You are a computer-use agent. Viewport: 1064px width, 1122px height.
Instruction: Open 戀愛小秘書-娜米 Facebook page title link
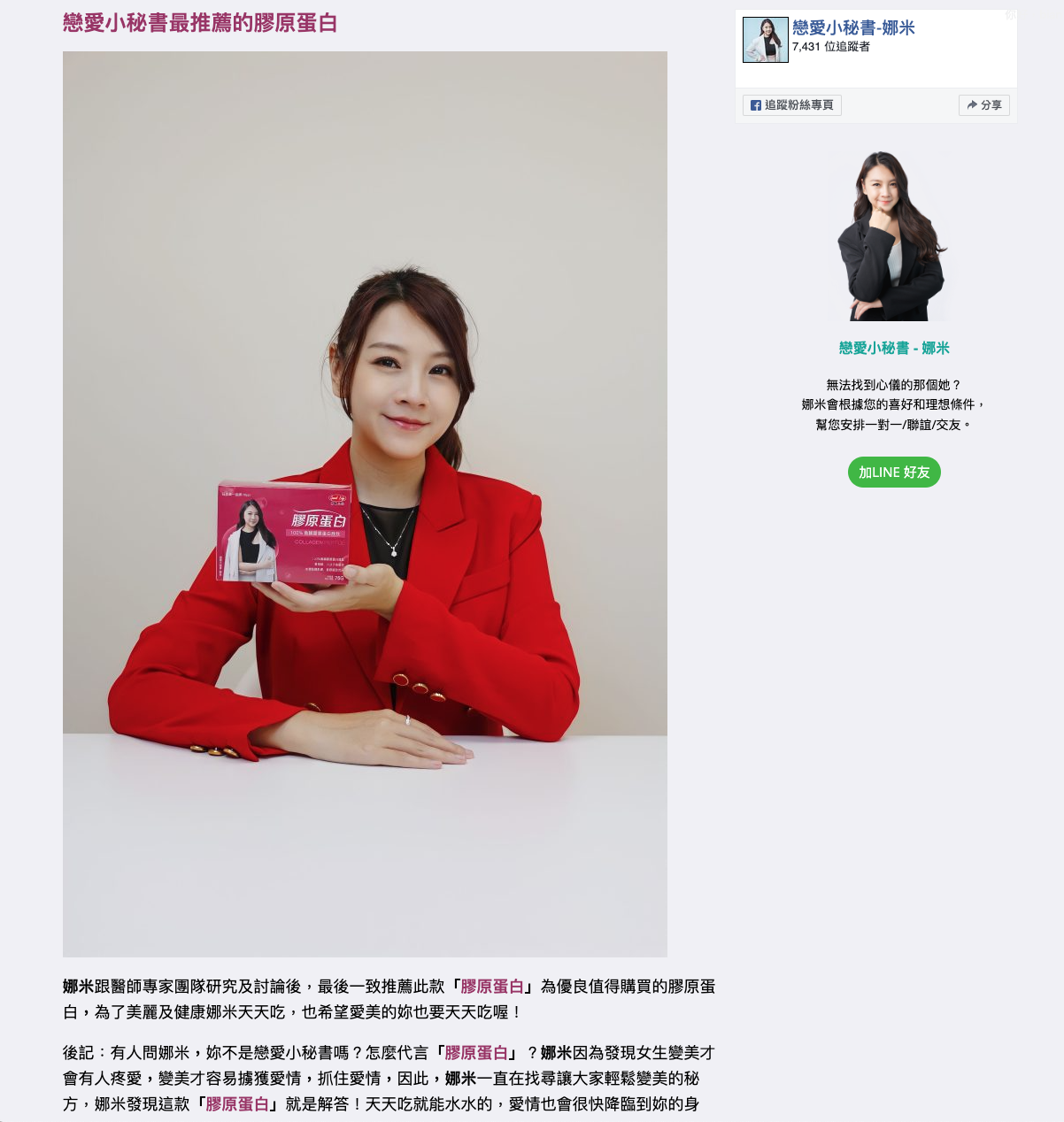(x=853, y=27)
